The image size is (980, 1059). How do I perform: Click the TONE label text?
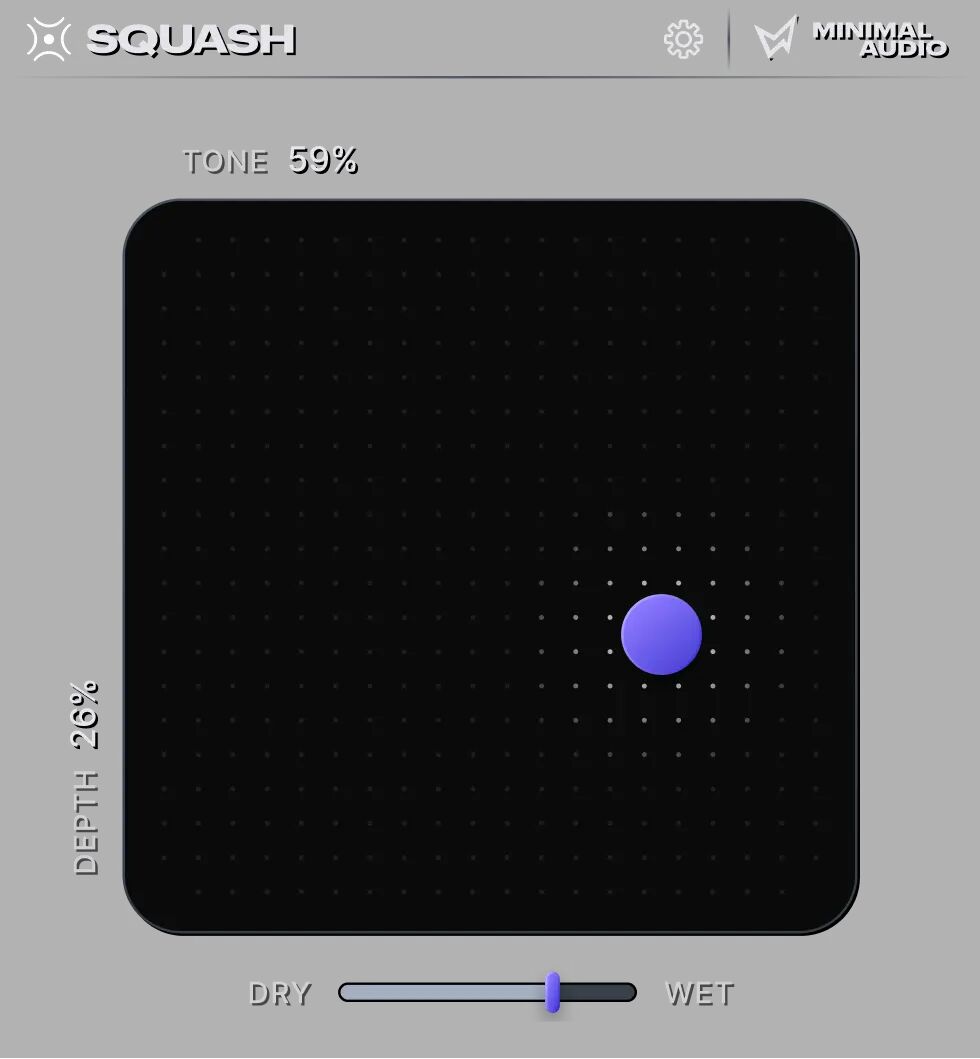coord(225,161)
